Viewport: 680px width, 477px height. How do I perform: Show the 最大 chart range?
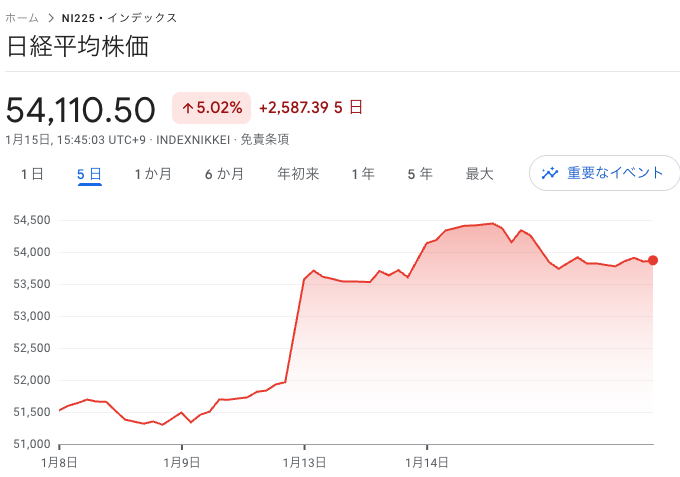pos(479,174)
